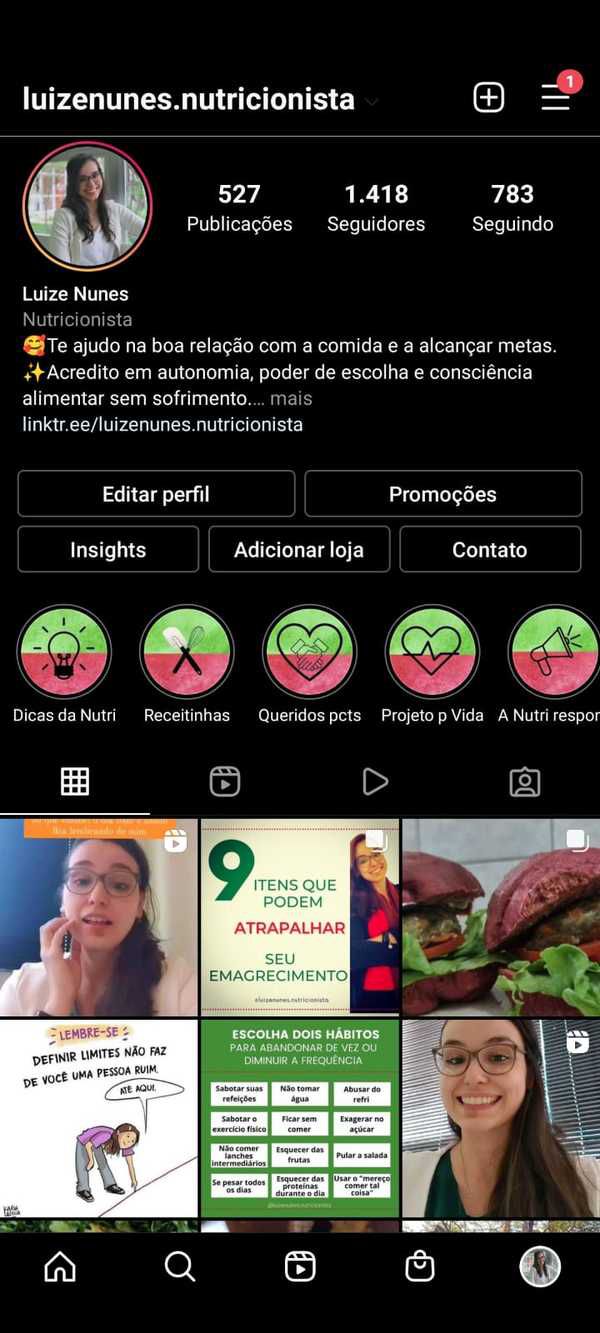600x1333 pixels.
Task: Open the linktr.ee/luizenunes.nutricionista link
Action: click(x=162, y=424)
